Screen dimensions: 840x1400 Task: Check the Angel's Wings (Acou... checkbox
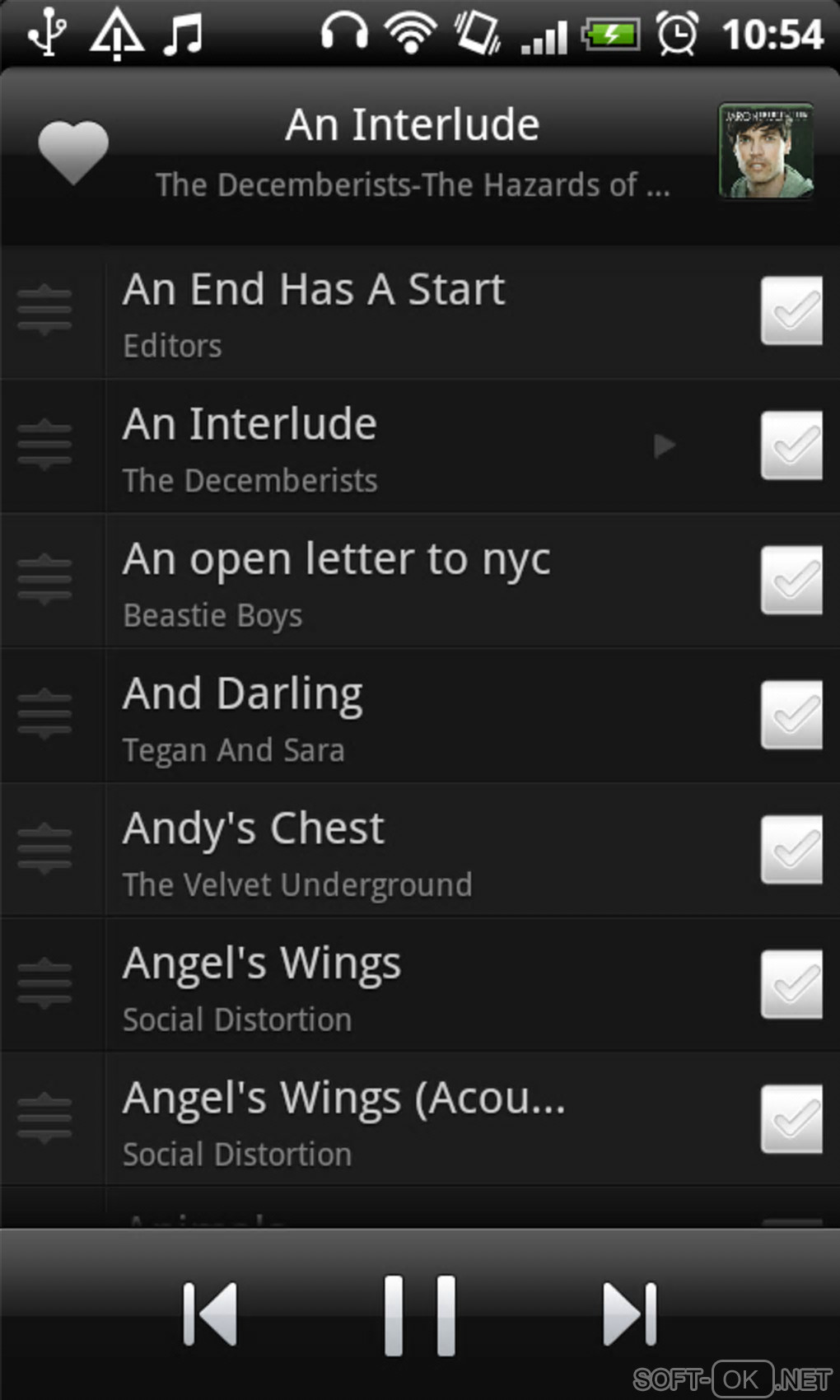coord(791,1119)
